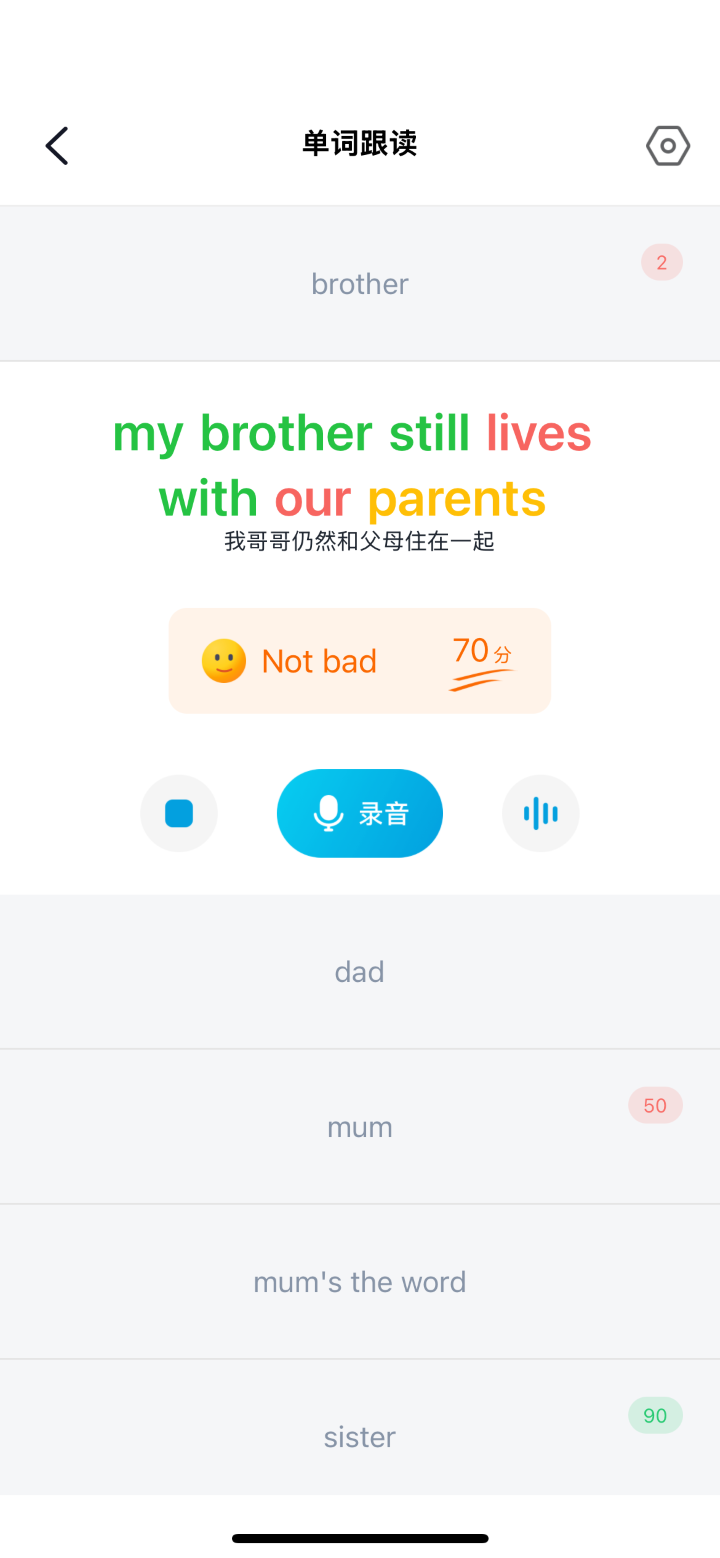
Task: Tap the smiling face emoji icon
Action: (224, 660)
